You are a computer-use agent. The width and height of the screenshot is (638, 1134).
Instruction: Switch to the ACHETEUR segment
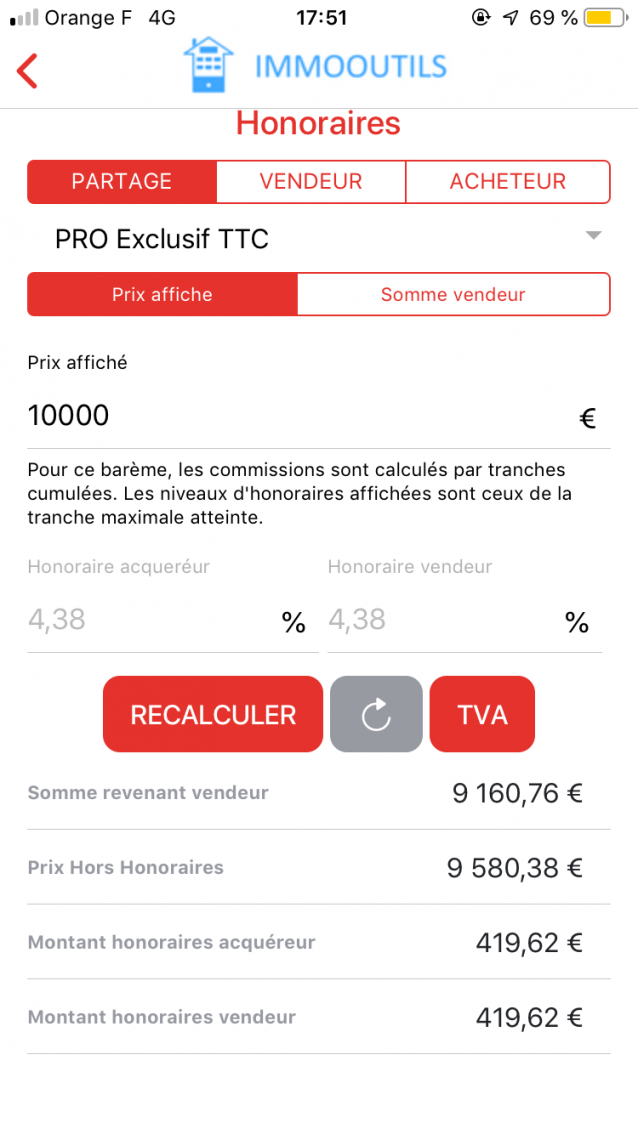click(x=507, y=182)
